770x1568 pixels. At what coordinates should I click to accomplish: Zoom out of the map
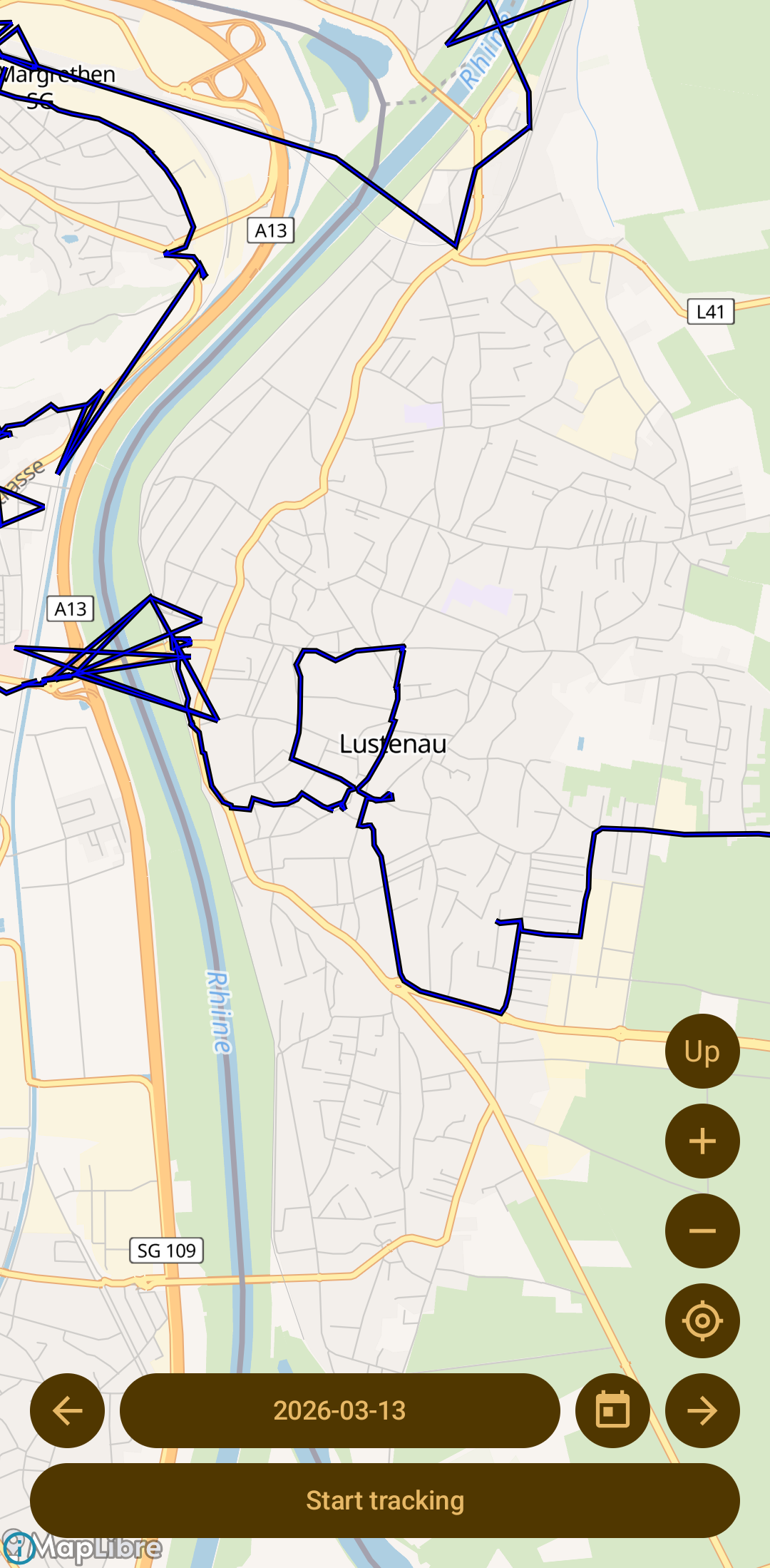[x=702, y=1231]
